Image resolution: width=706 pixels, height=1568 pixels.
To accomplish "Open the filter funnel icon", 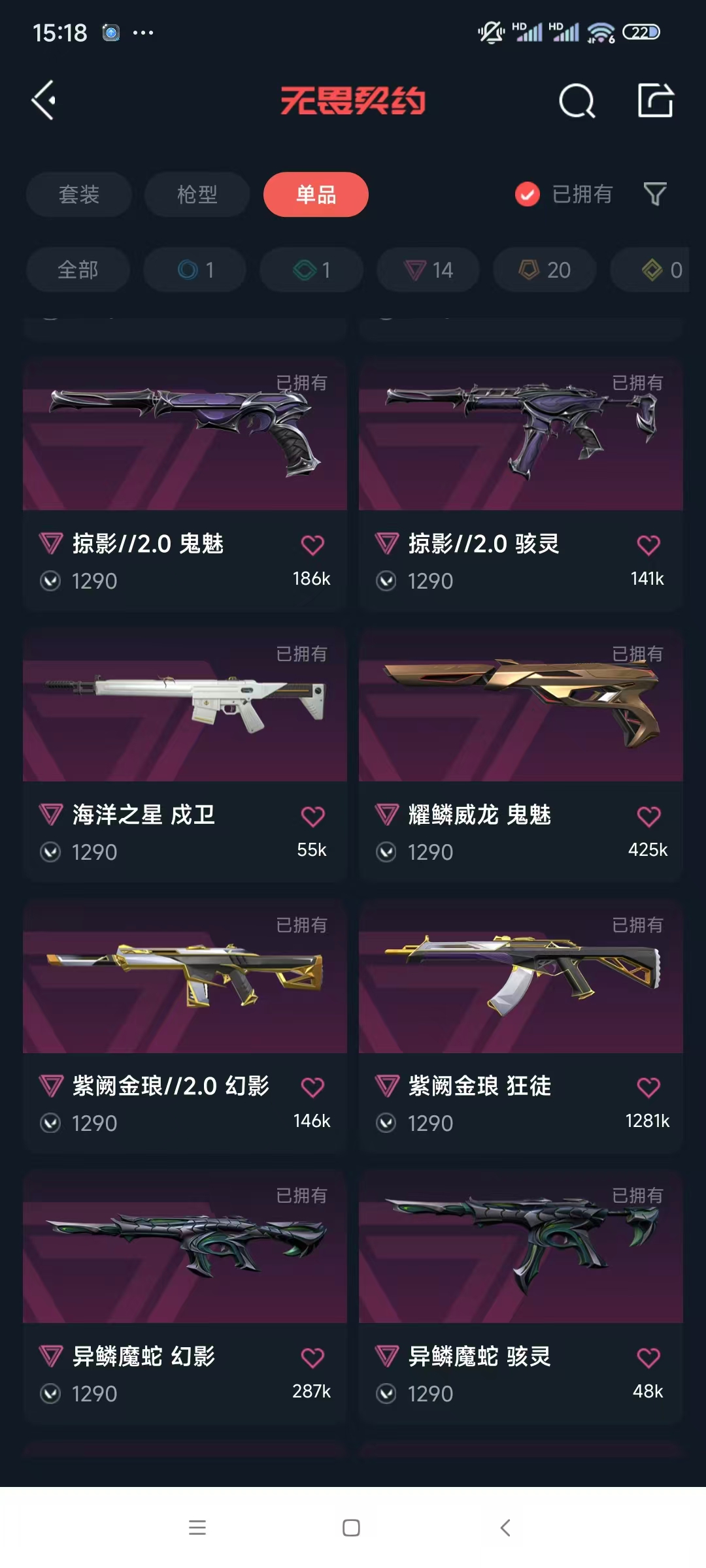I will 655,194.
